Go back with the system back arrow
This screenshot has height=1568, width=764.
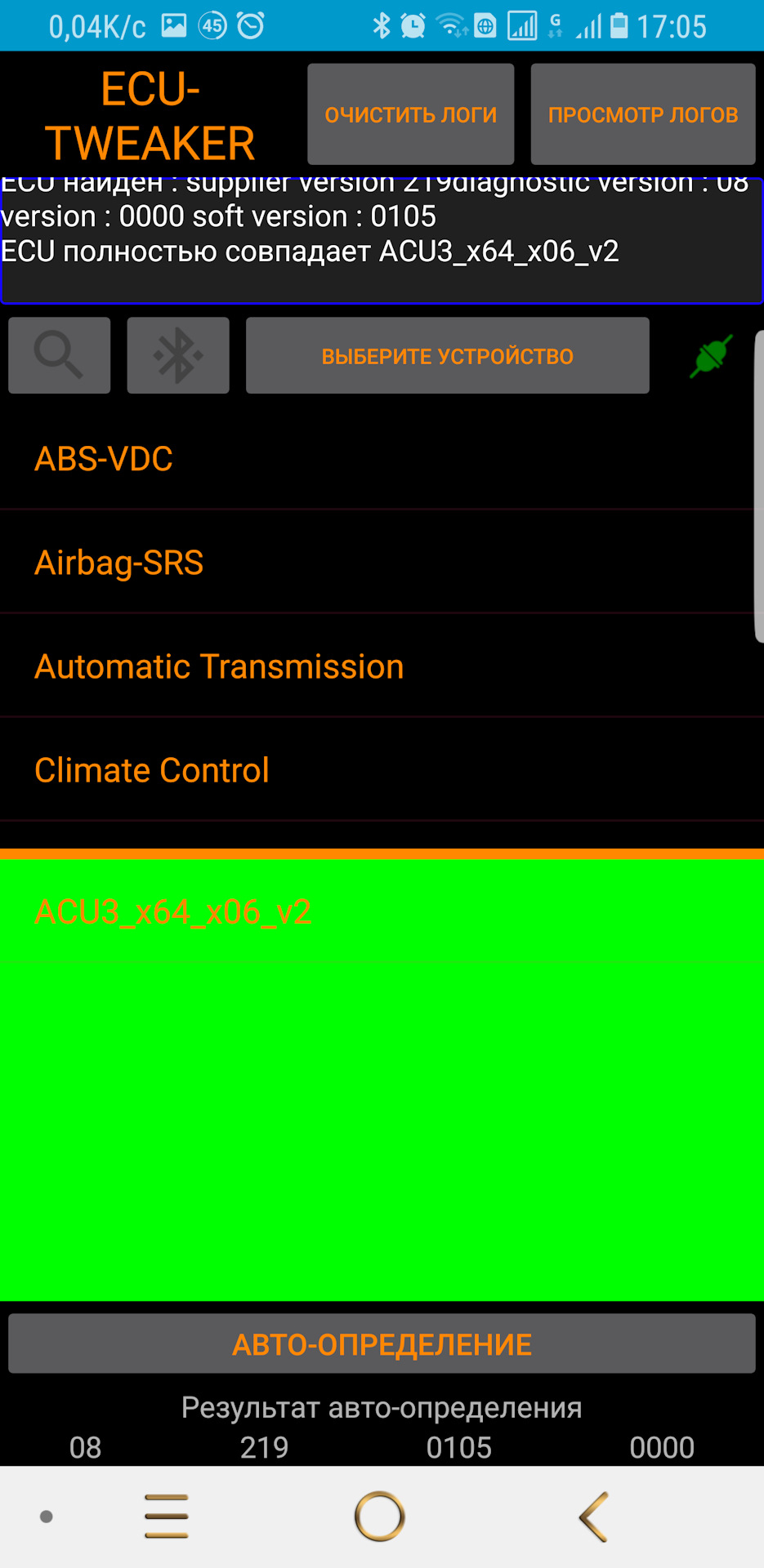click(x=594, y=1517)
